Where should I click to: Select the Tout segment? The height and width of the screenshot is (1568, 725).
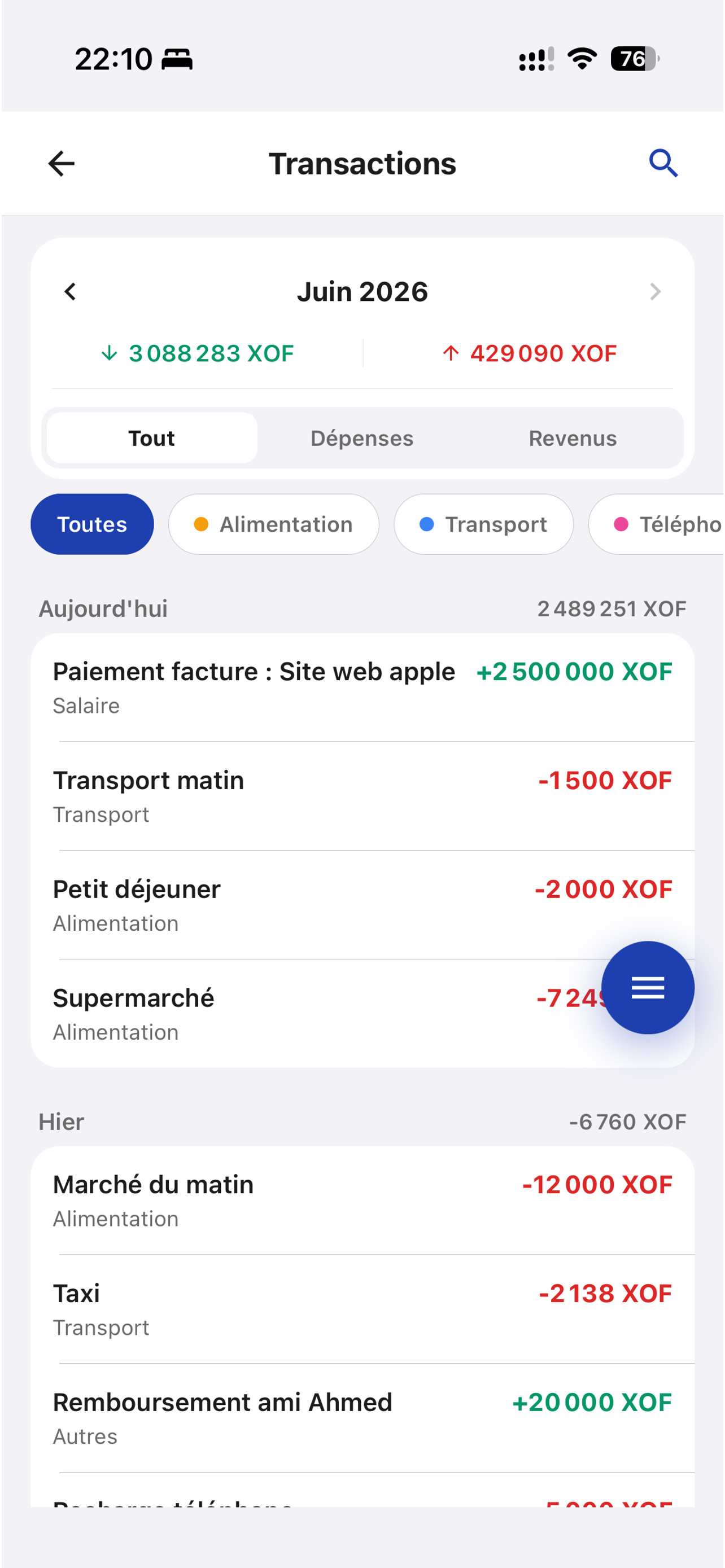click(x=151, y=438)
